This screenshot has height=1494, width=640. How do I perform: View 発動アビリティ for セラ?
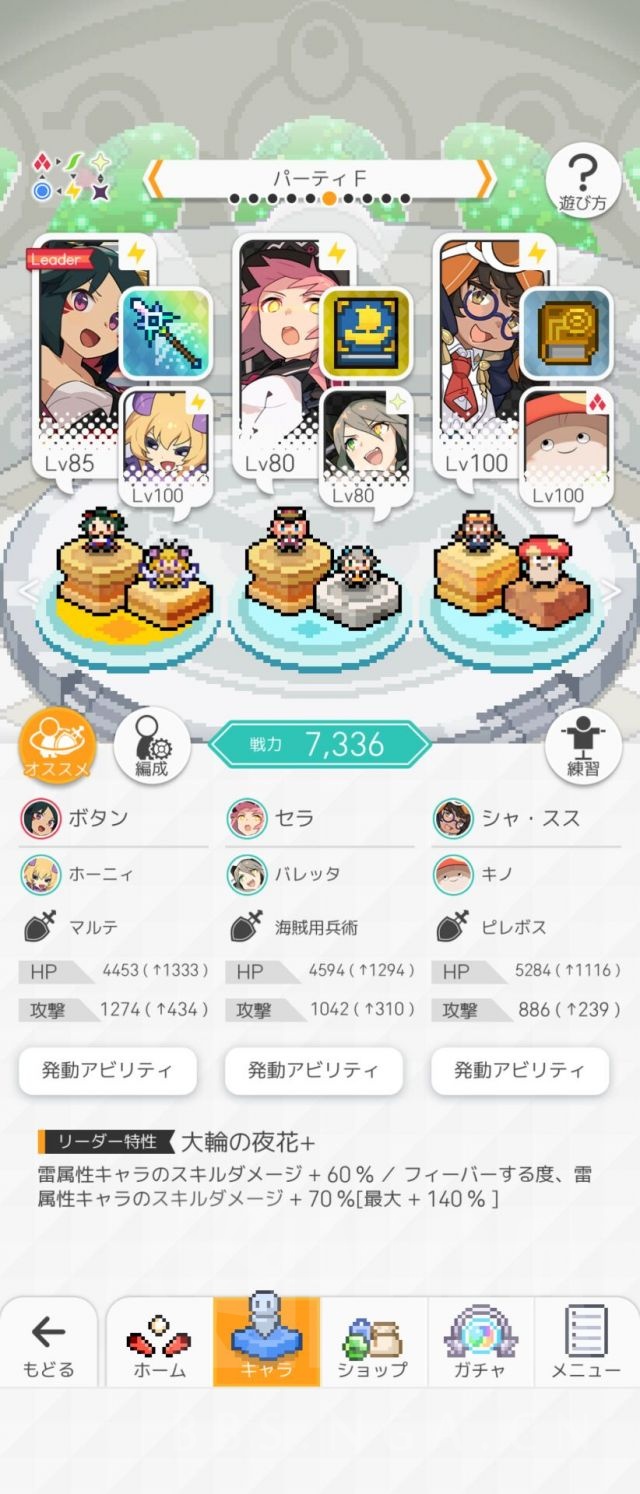pos(314,1070)
